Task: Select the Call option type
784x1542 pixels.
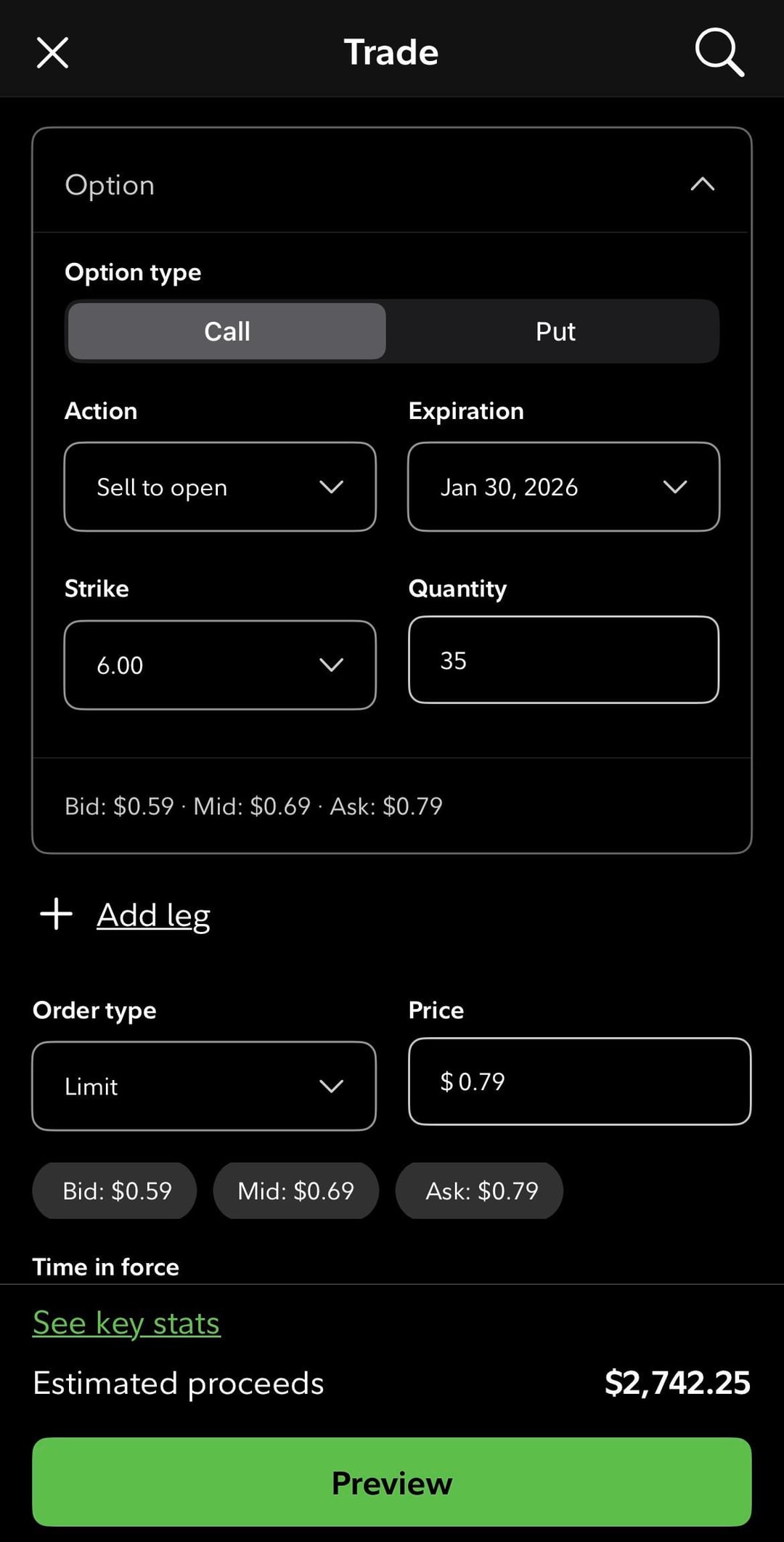Action: pyautogui.click(x=226, y=331)
